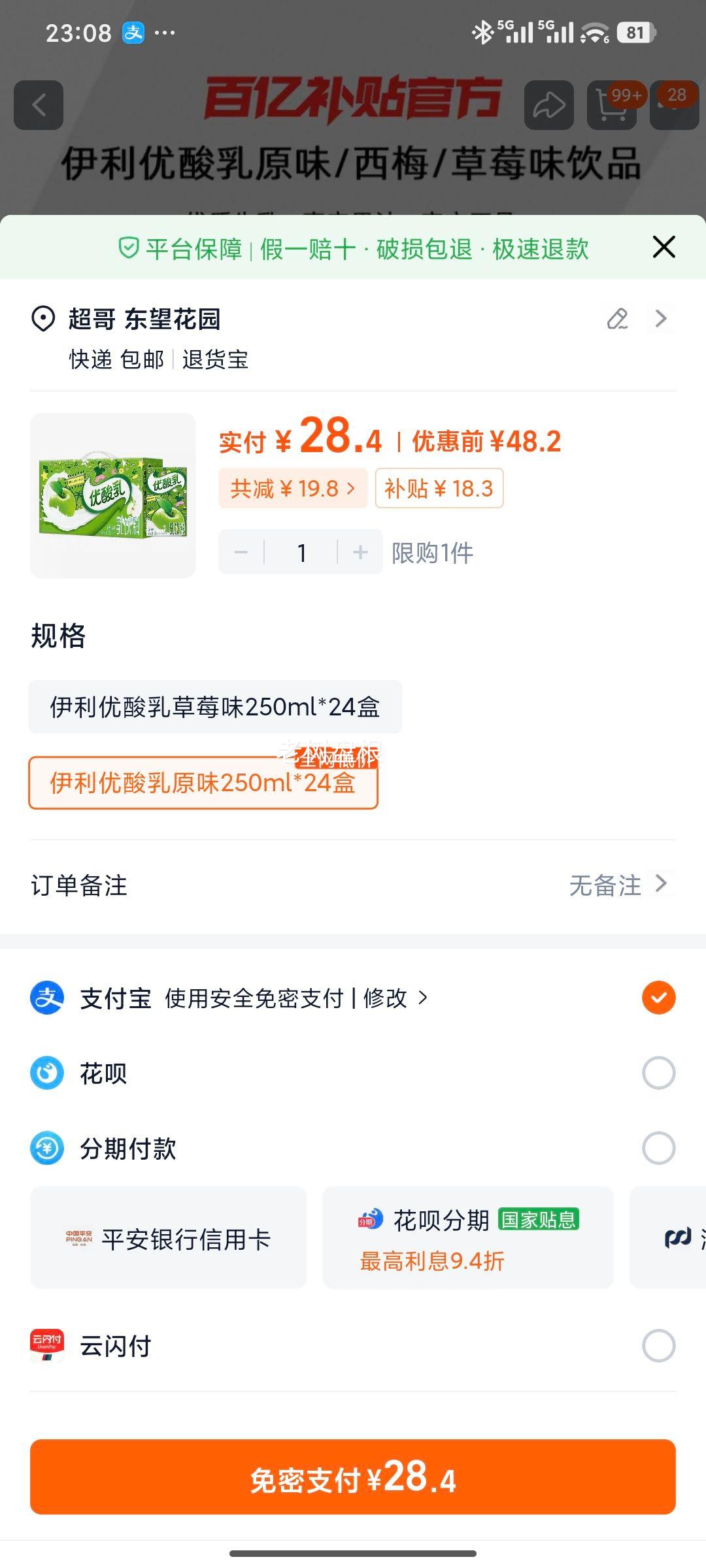Screen dimensions: 706x1568
Task: Open the share icon near the banner
Action: 548,105
